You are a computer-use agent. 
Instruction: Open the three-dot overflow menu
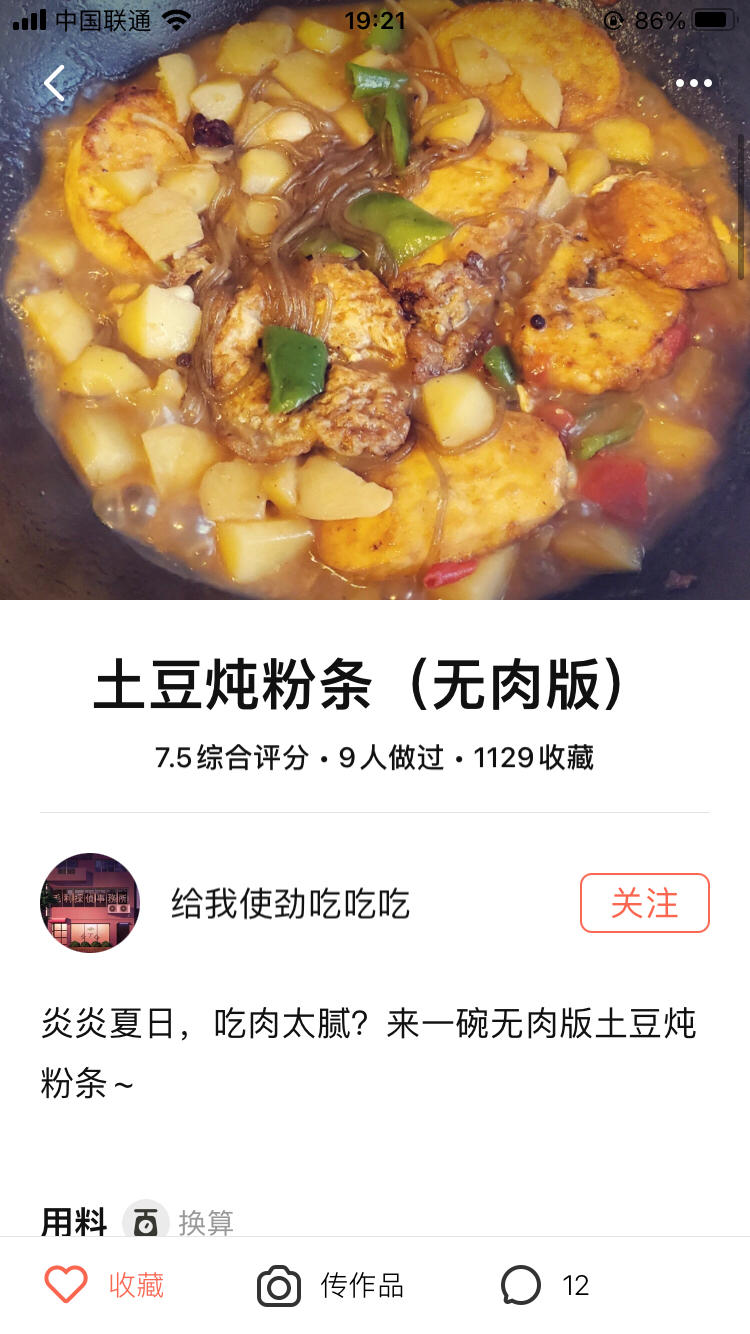tap(693, 83)
